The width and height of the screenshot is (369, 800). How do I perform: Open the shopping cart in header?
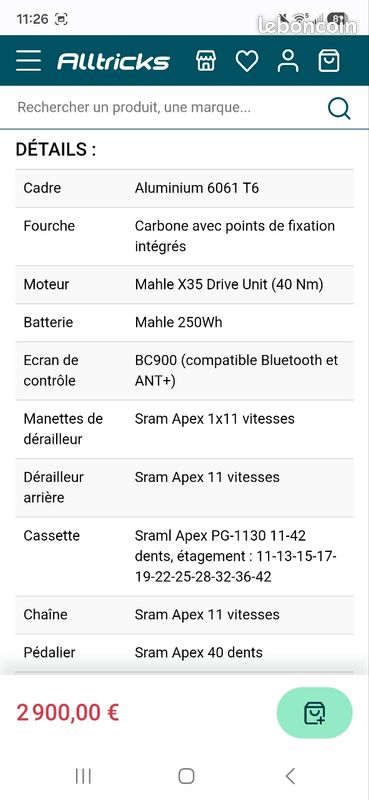[329, 61]
